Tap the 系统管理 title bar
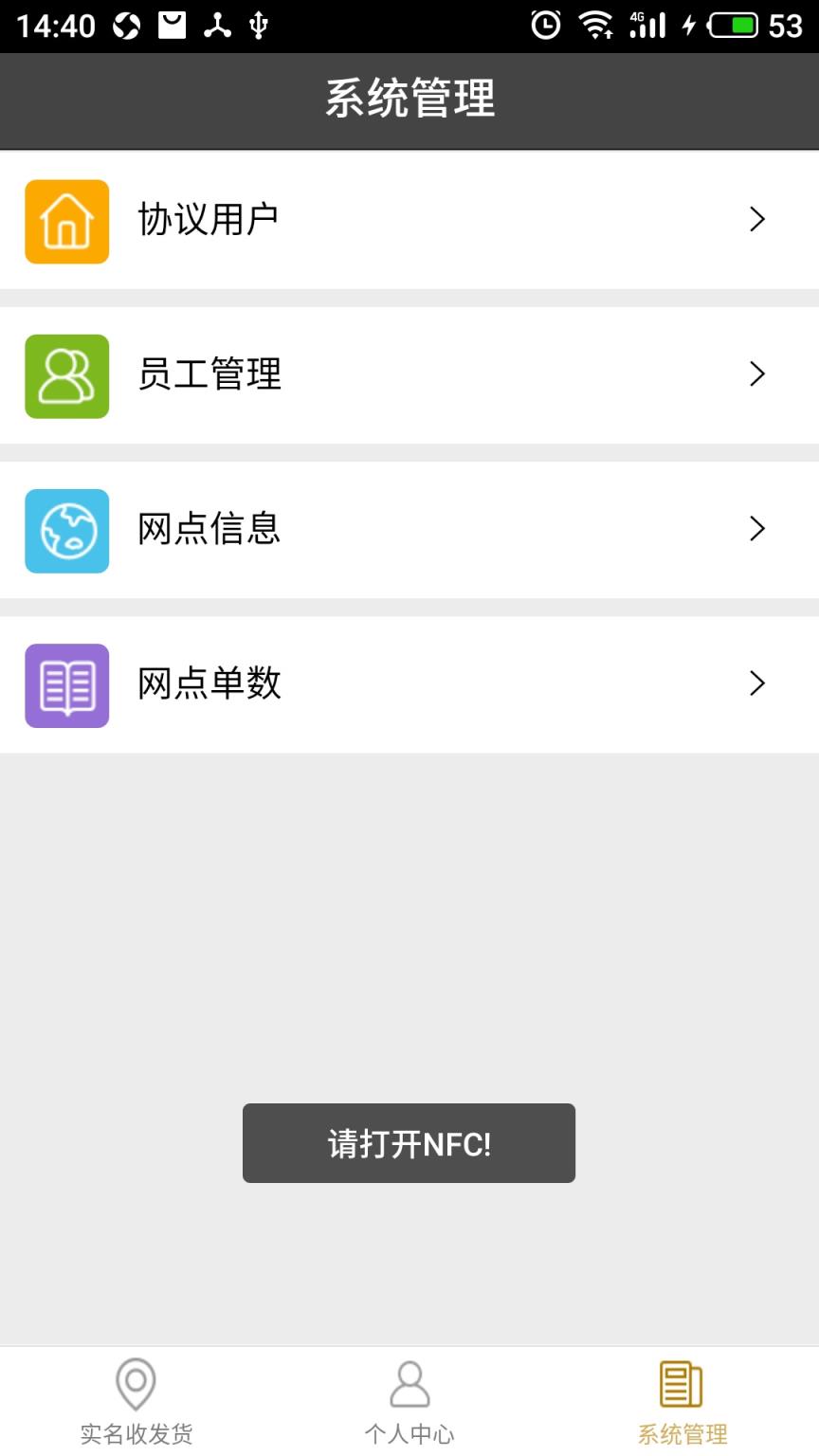The image size is (819, 1456). [x=409, y=98]
